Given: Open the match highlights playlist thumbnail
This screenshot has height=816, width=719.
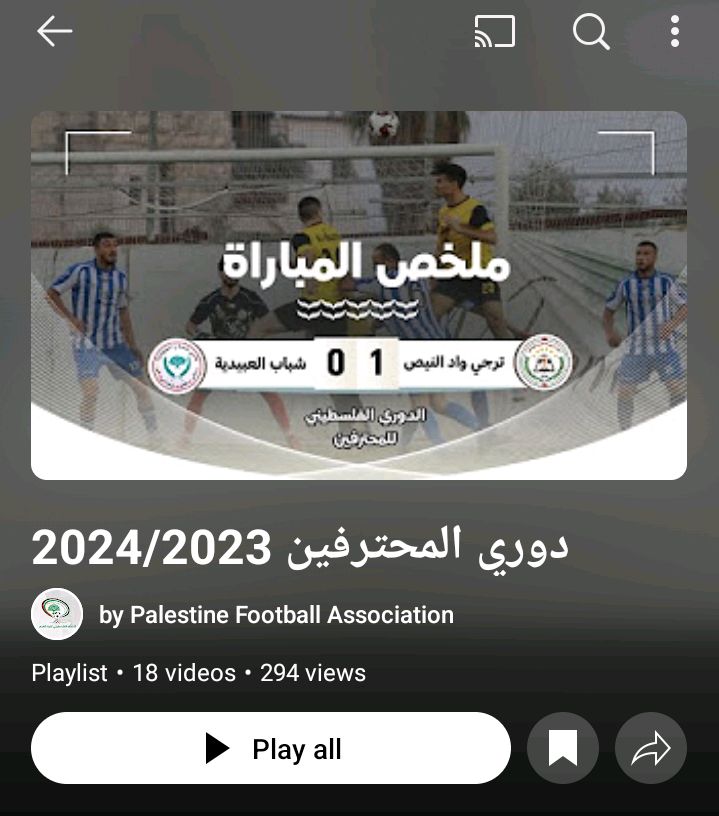Looking at the screenshot, I should tap(359, 295).
